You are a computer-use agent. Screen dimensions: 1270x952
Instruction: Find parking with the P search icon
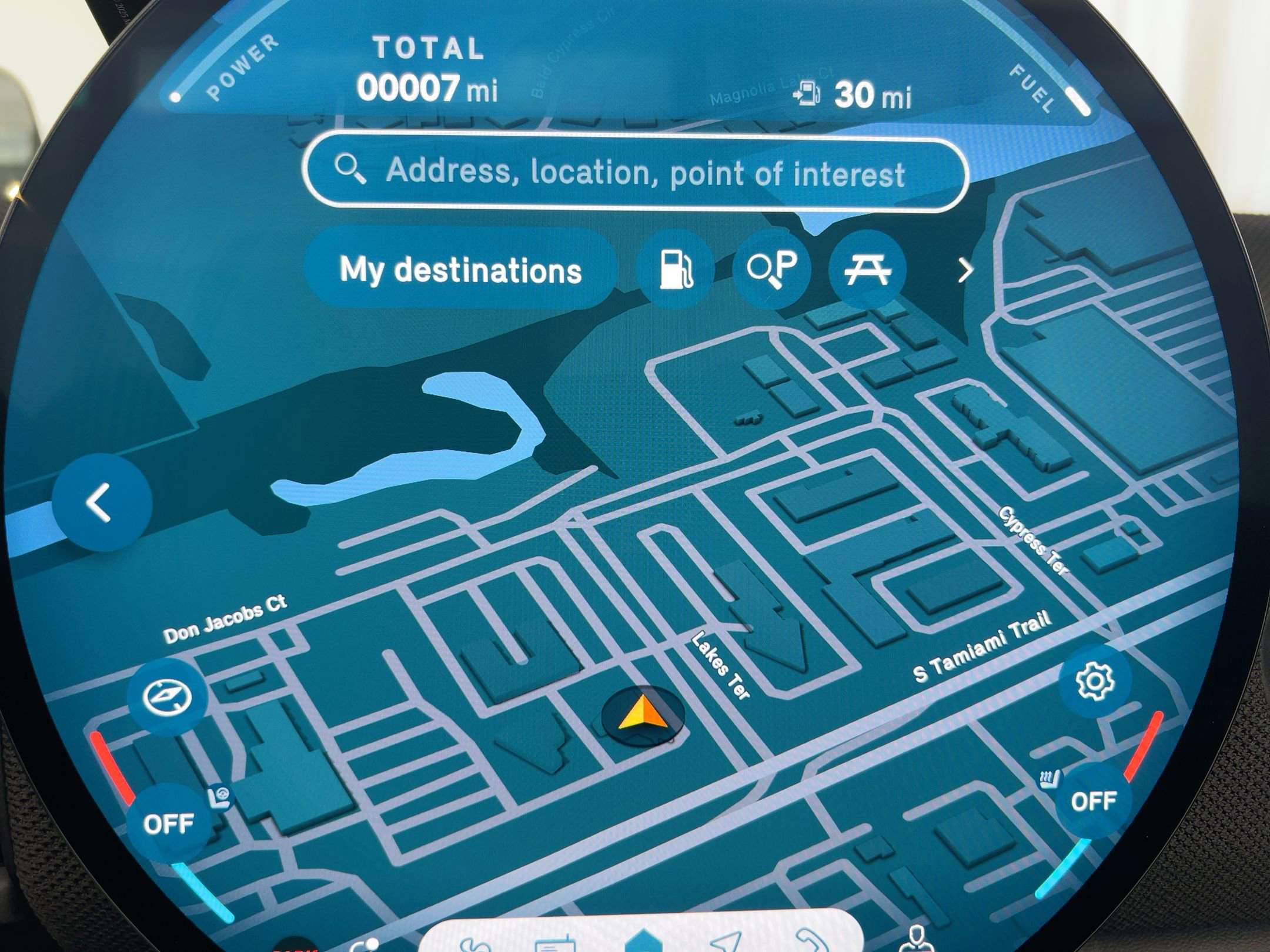(772, 269)
